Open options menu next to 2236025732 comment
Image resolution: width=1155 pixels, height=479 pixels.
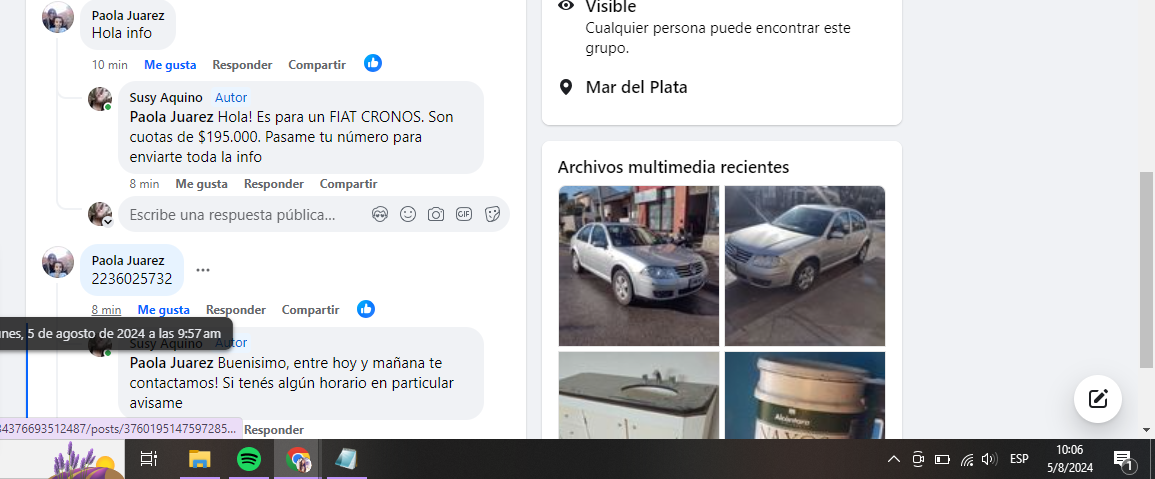203,270
